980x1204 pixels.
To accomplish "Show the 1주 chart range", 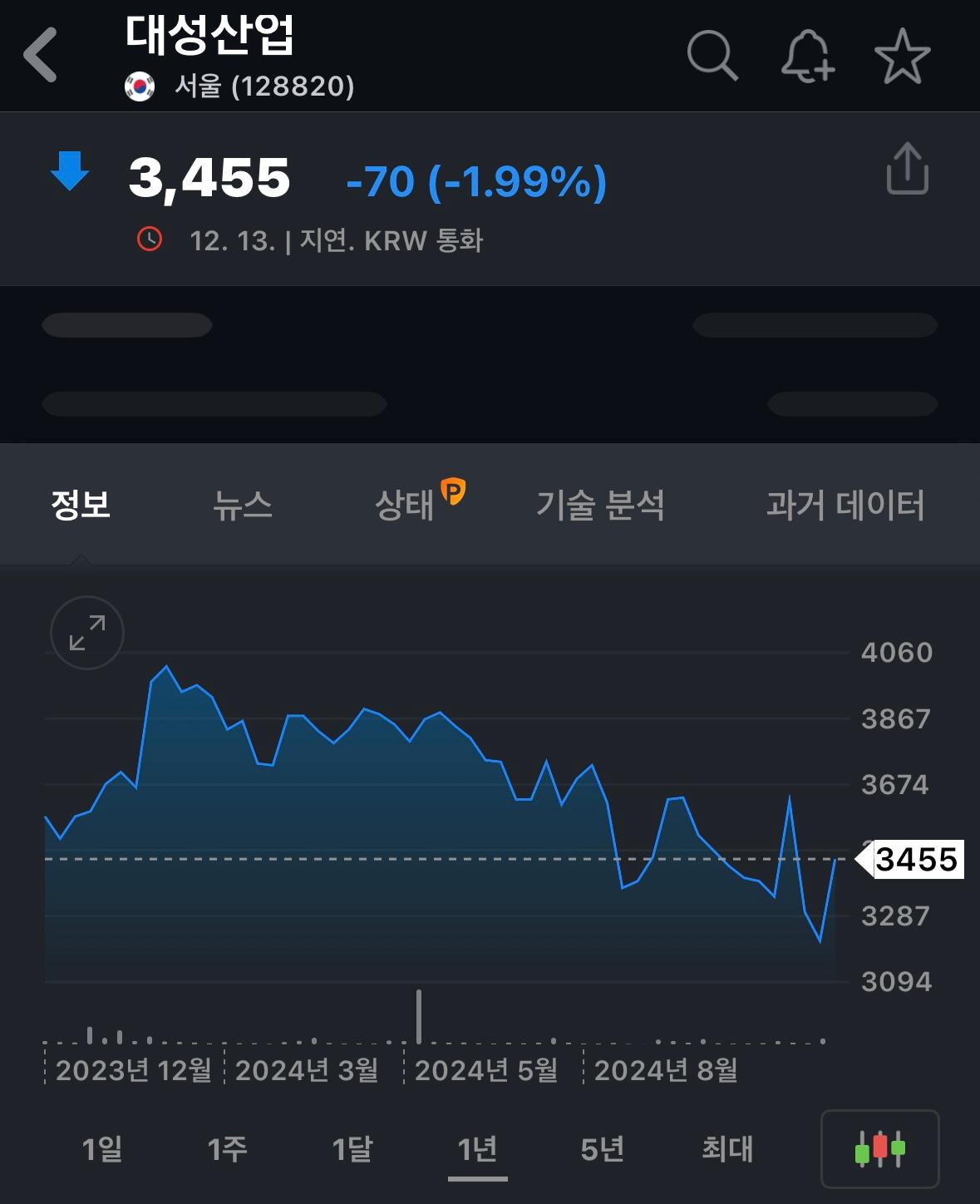I will click(x=227, y=1149).
